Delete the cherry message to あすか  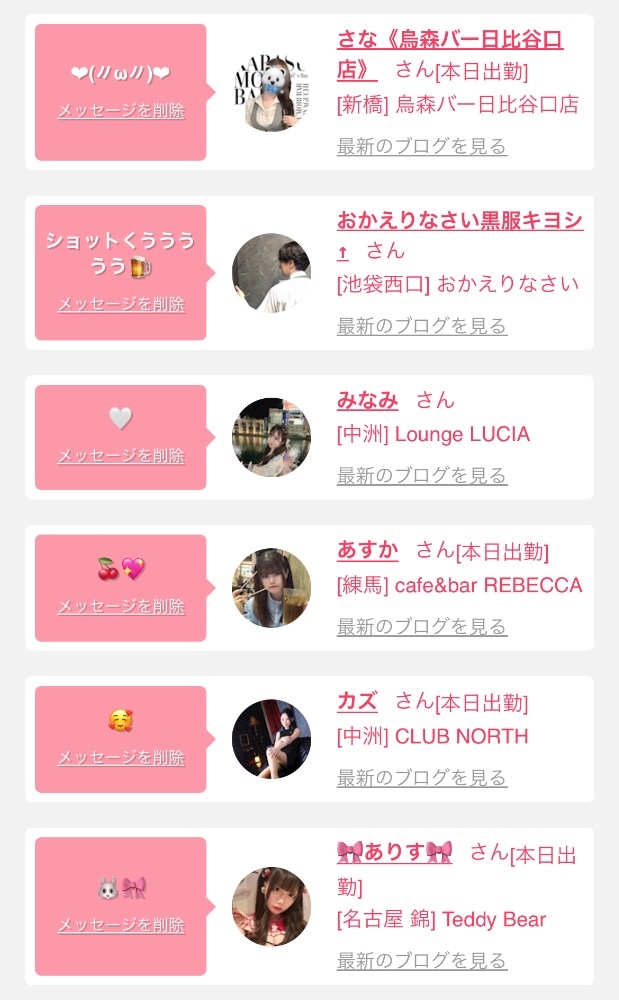coord(121,606)
